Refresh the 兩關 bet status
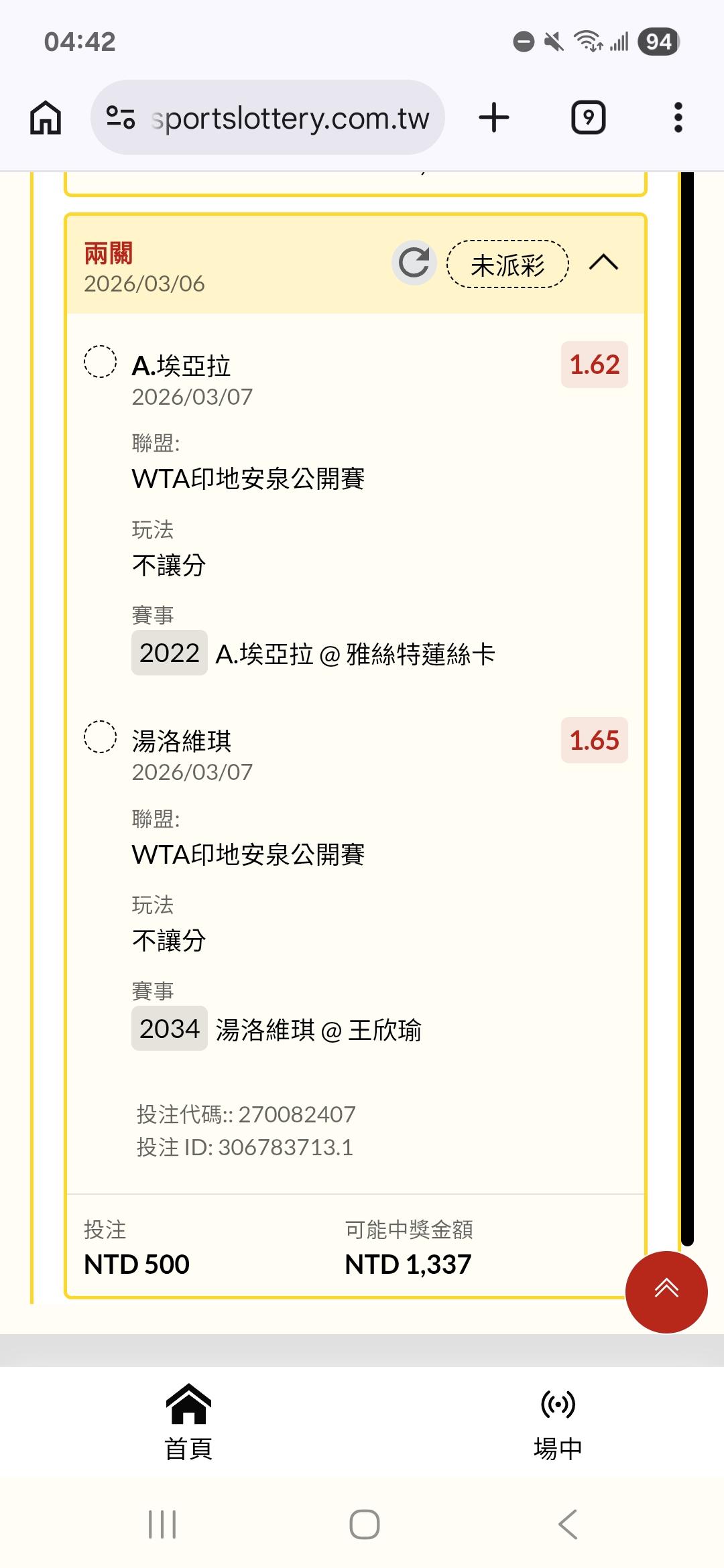Viewport: 724px width, 1568px height. [x=414, y=263]
